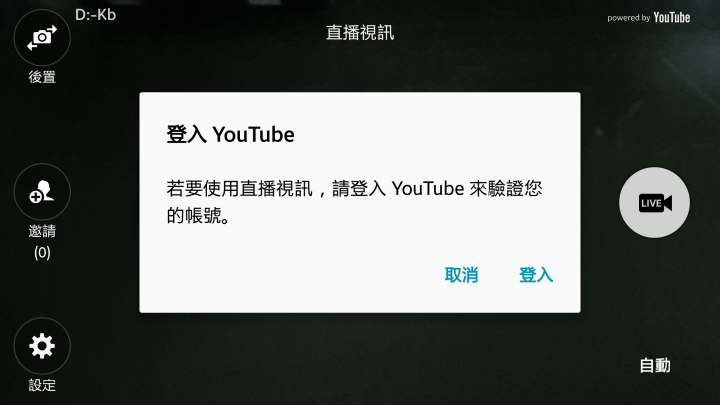720x405 pixels.
Task: Tap 登入 to sign in to YouTube
Action: pos(536,275)
